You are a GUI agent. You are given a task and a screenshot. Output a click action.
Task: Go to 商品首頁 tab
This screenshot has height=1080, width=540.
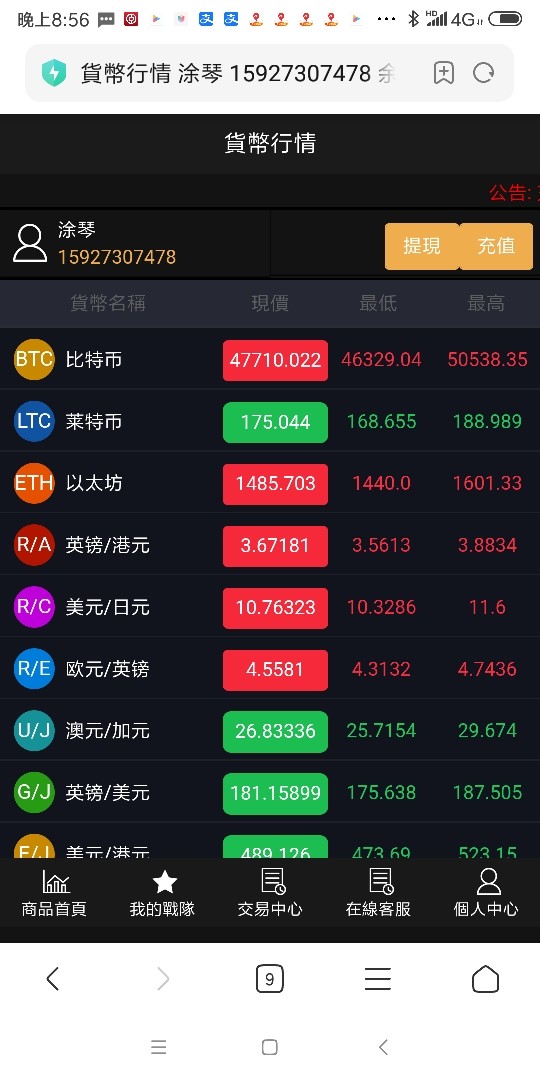point(54,893)
